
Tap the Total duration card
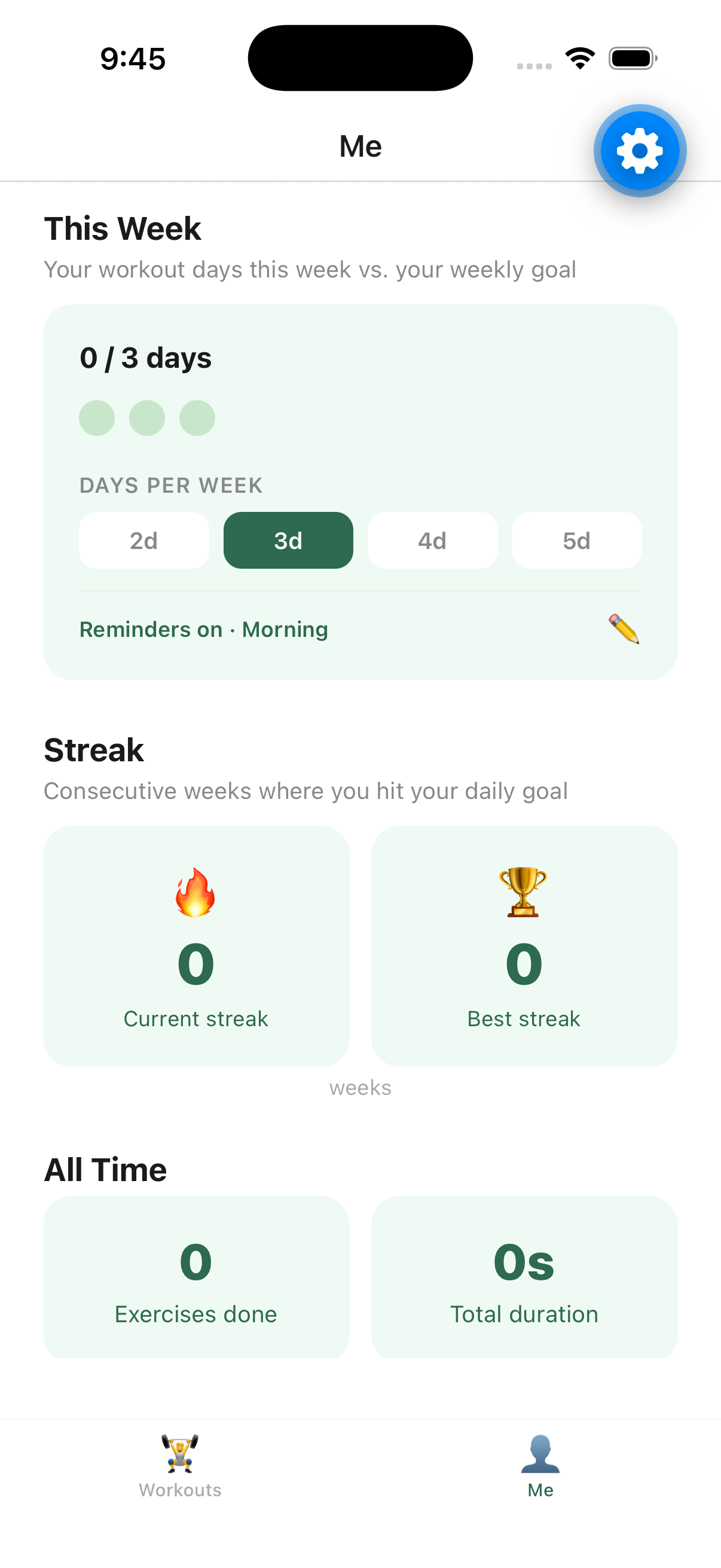click(523, 1279)
